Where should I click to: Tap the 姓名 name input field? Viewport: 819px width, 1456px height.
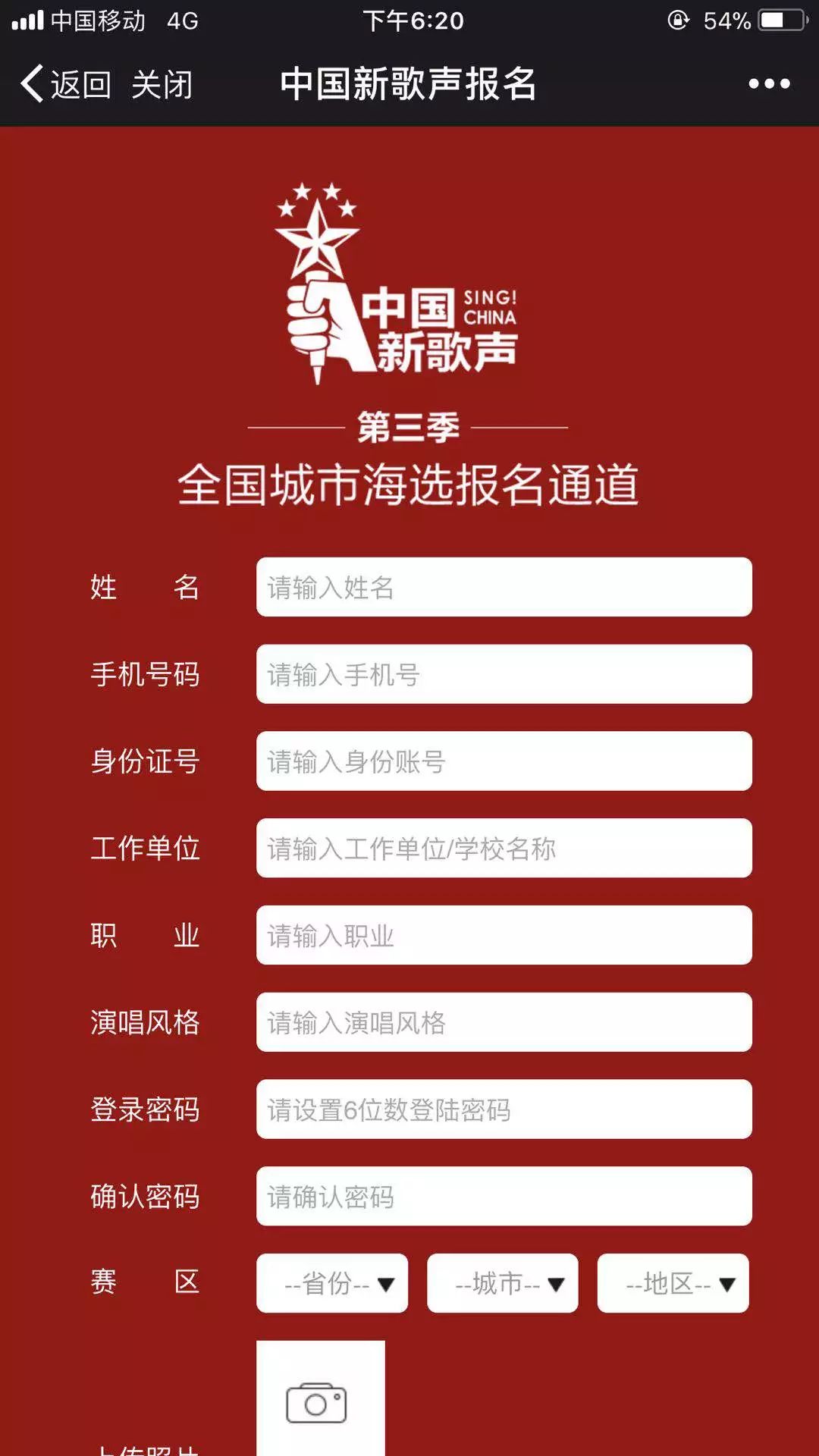tap(504, 587)
